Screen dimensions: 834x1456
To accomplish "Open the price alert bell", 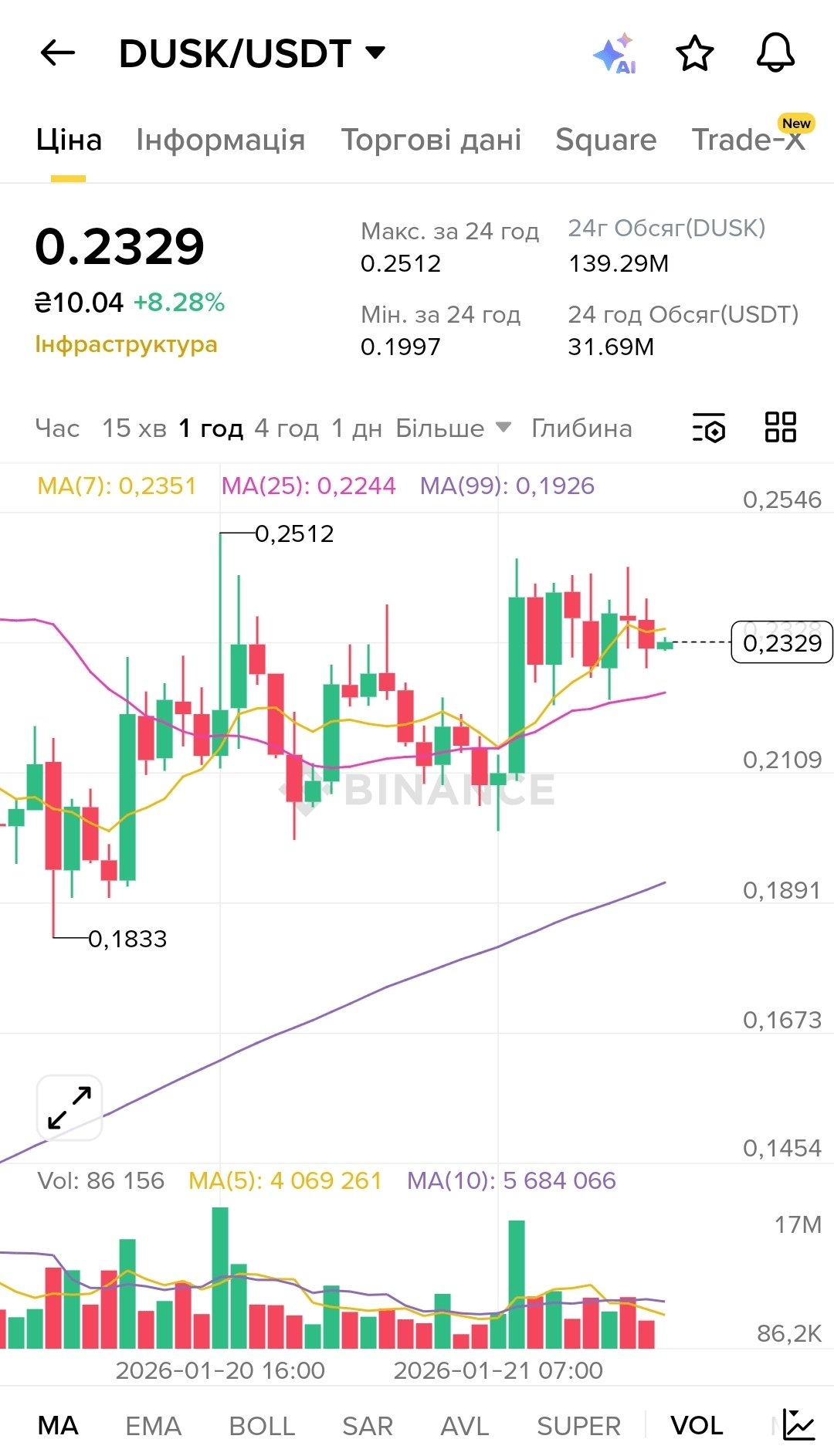I will coord(775,53).
